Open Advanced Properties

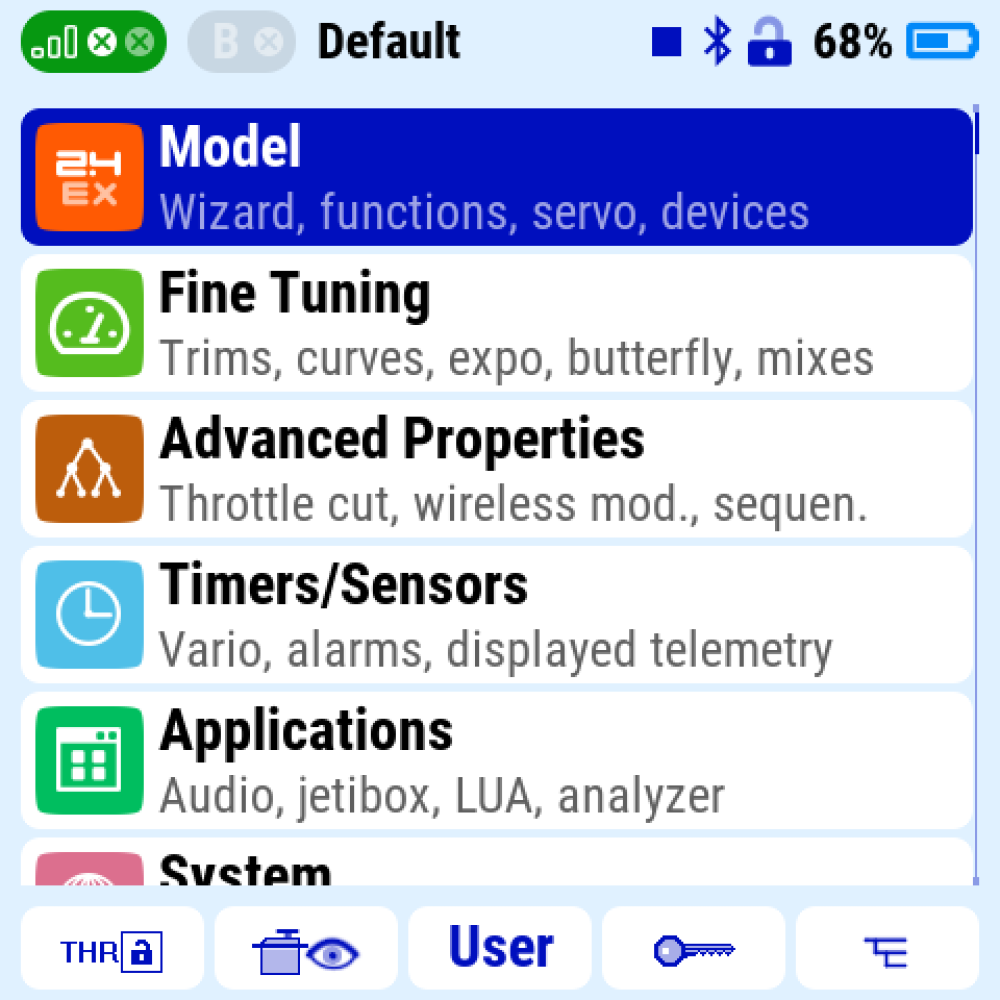pyautogui.click(x=496, y=469)
